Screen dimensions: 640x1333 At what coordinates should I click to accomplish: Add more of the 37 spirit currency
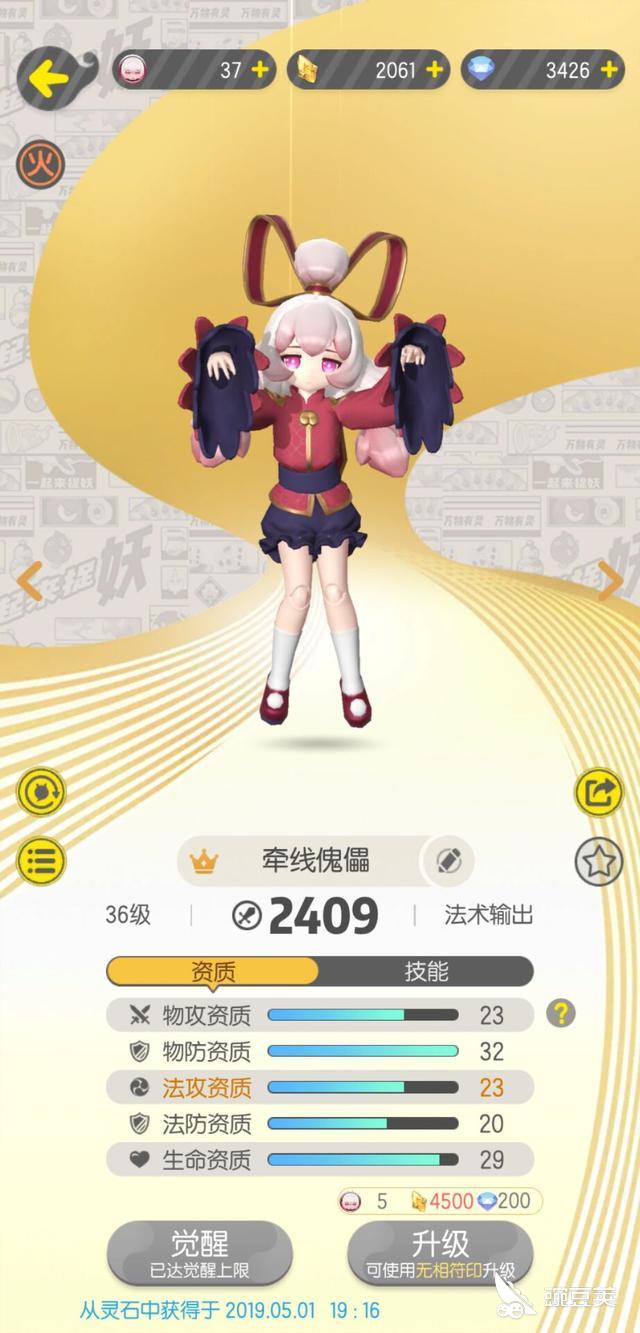pyautogui.click(x=259, y=70)
